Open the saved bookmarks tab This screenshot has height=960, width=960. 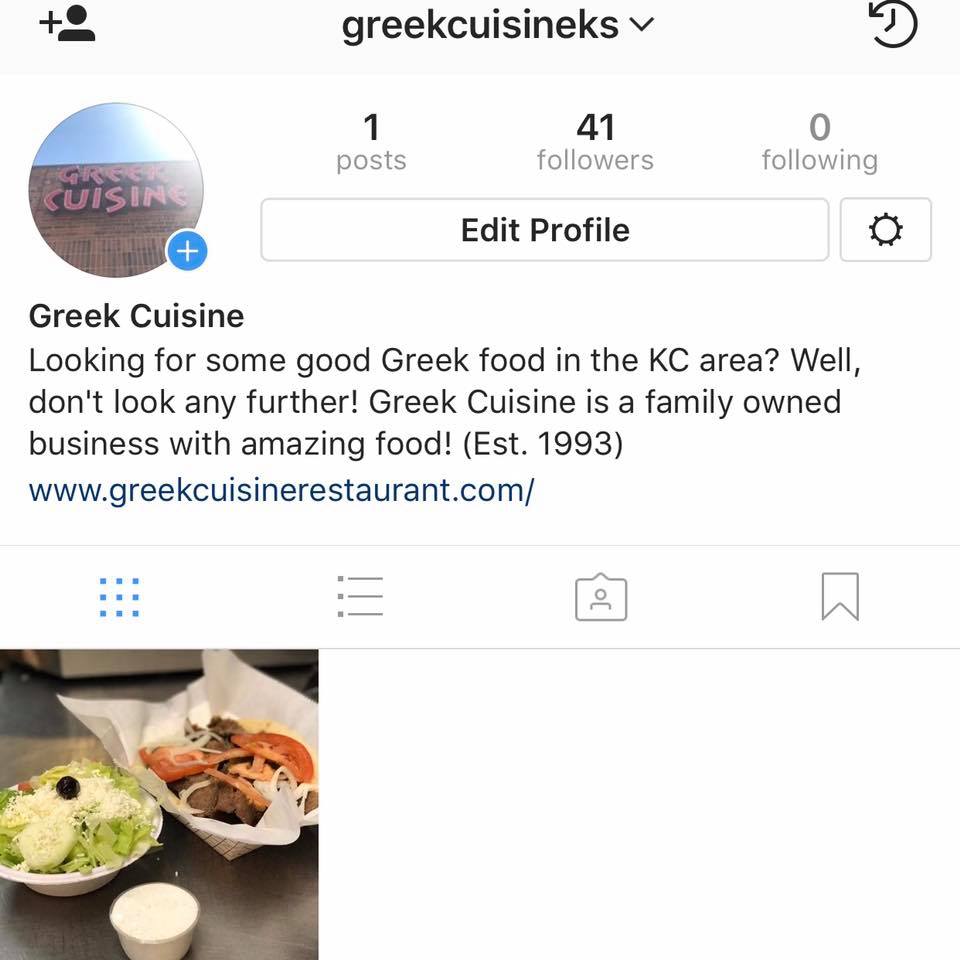pyautogui.click(x=840, y=597)
